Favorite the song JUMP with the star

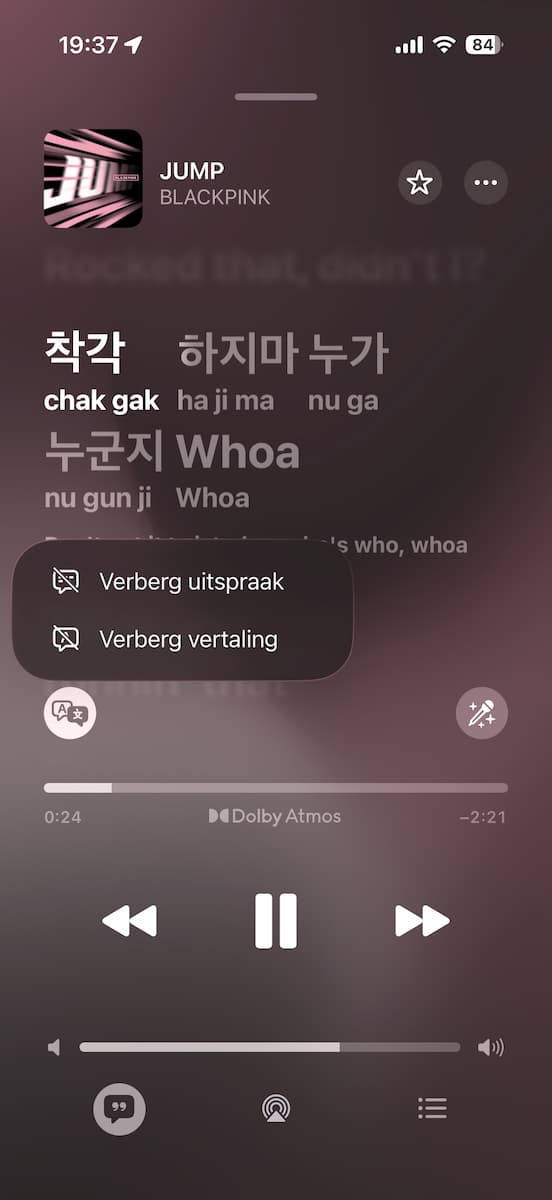[420, 183]
